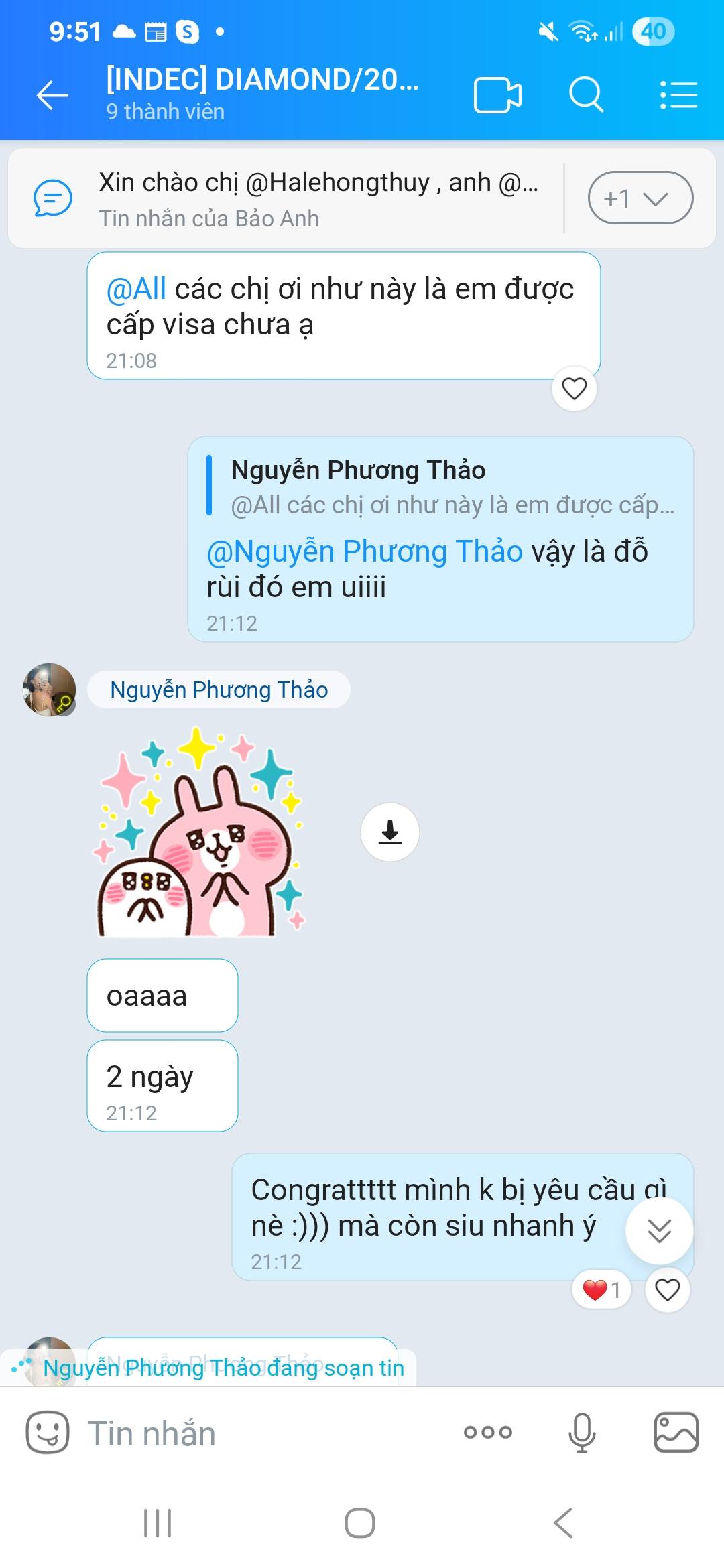Open Nguyễn Phương Thảo's avatar profile
This screenshot has height=1568, width=724.
coord(49,690)
